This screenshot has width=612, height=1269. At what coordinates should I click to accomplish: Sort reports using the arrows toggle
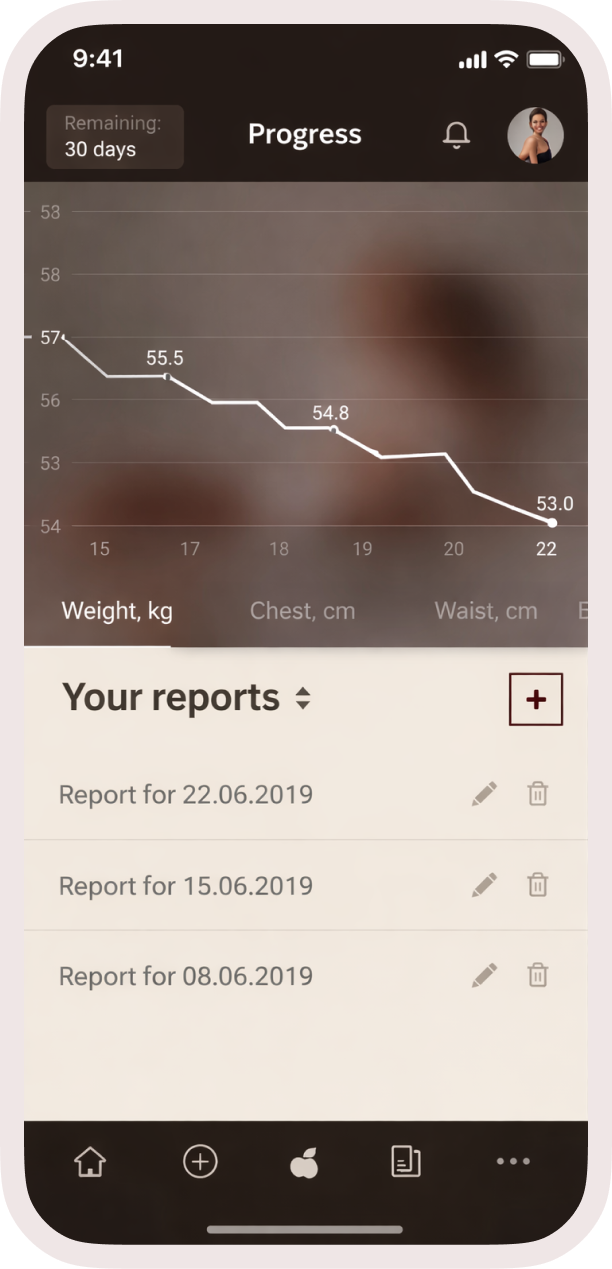pos(303,699)
